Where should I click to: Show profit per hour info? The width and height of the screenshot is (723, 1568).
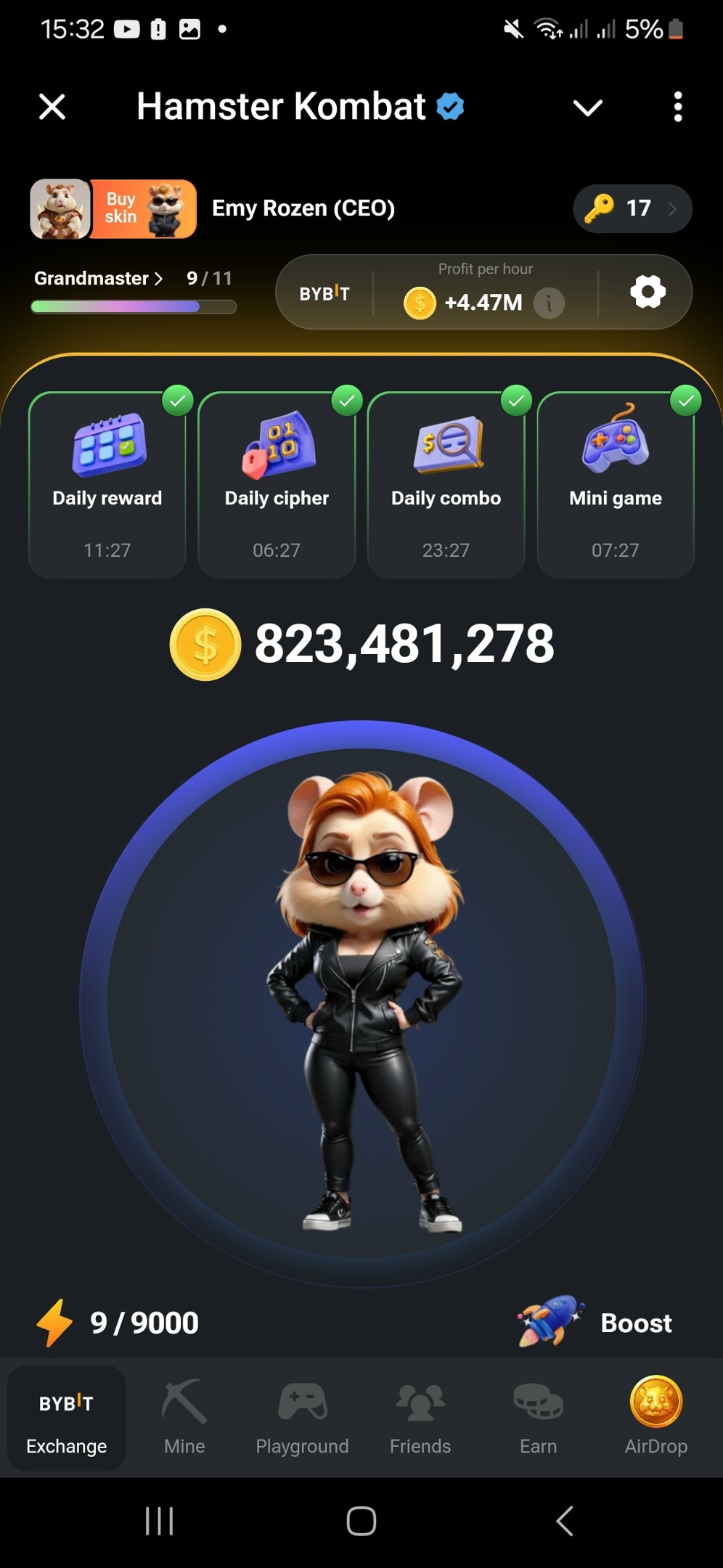(x=549, y=303)
